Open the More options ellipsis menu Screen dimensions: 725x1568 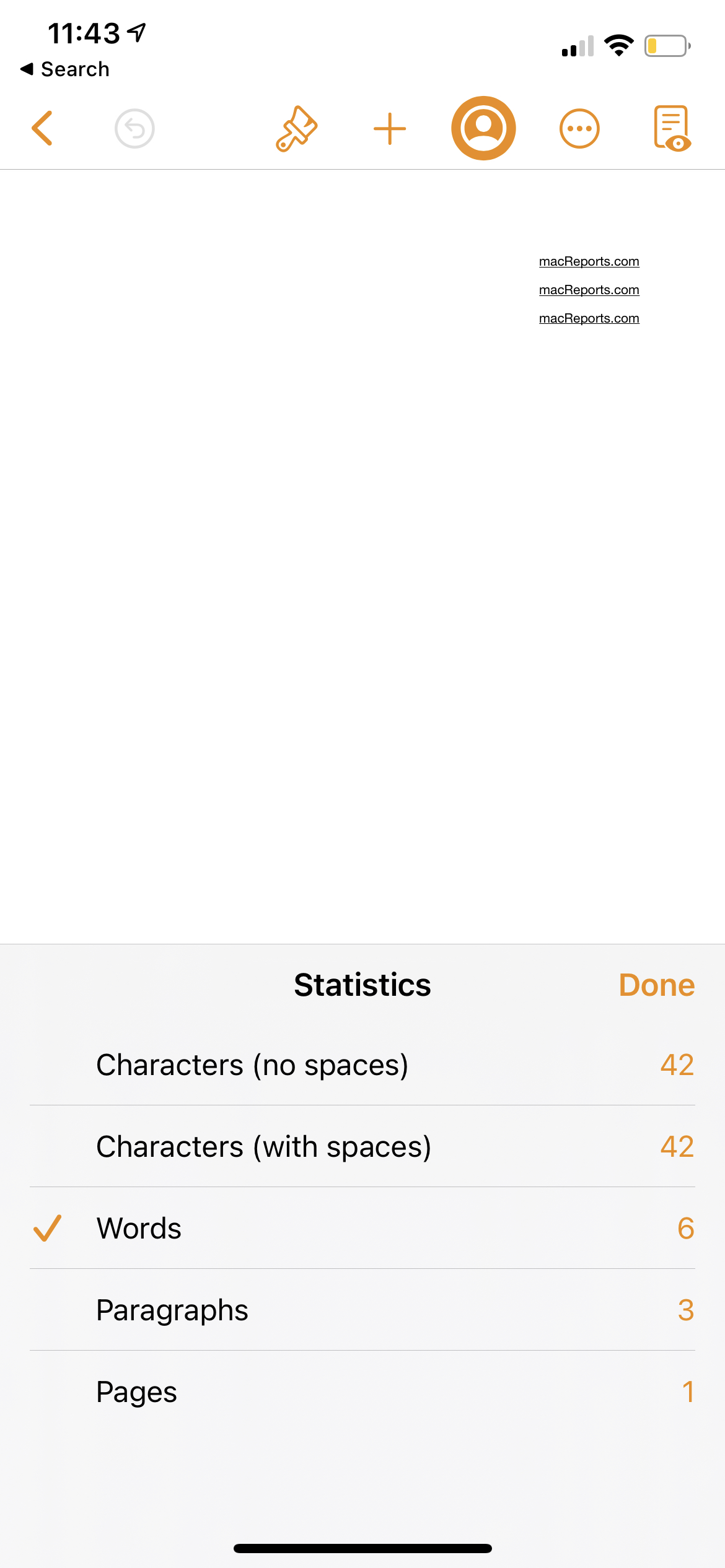(579, 127)
